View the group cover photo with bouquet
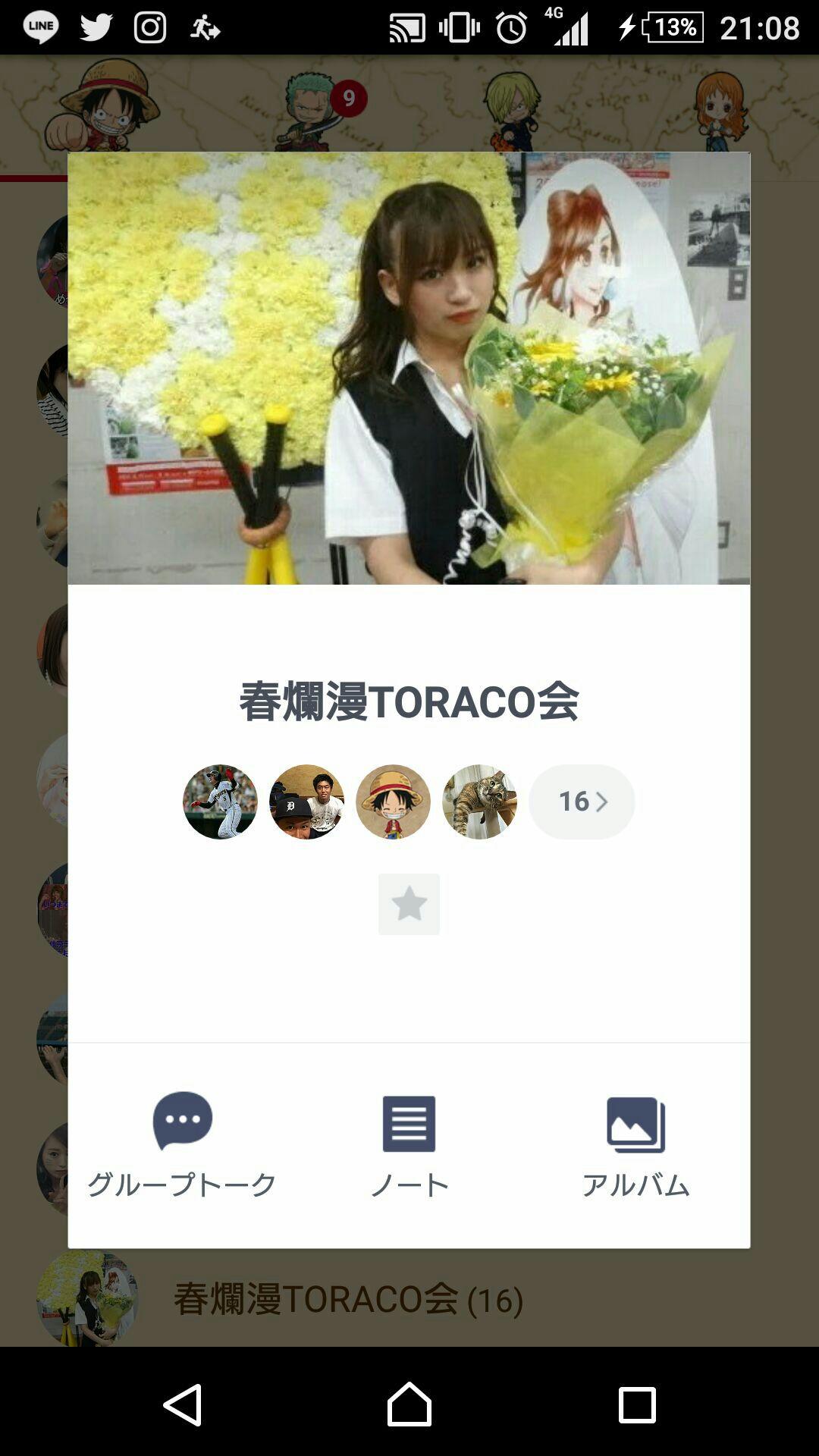 [x=409, y=369]
